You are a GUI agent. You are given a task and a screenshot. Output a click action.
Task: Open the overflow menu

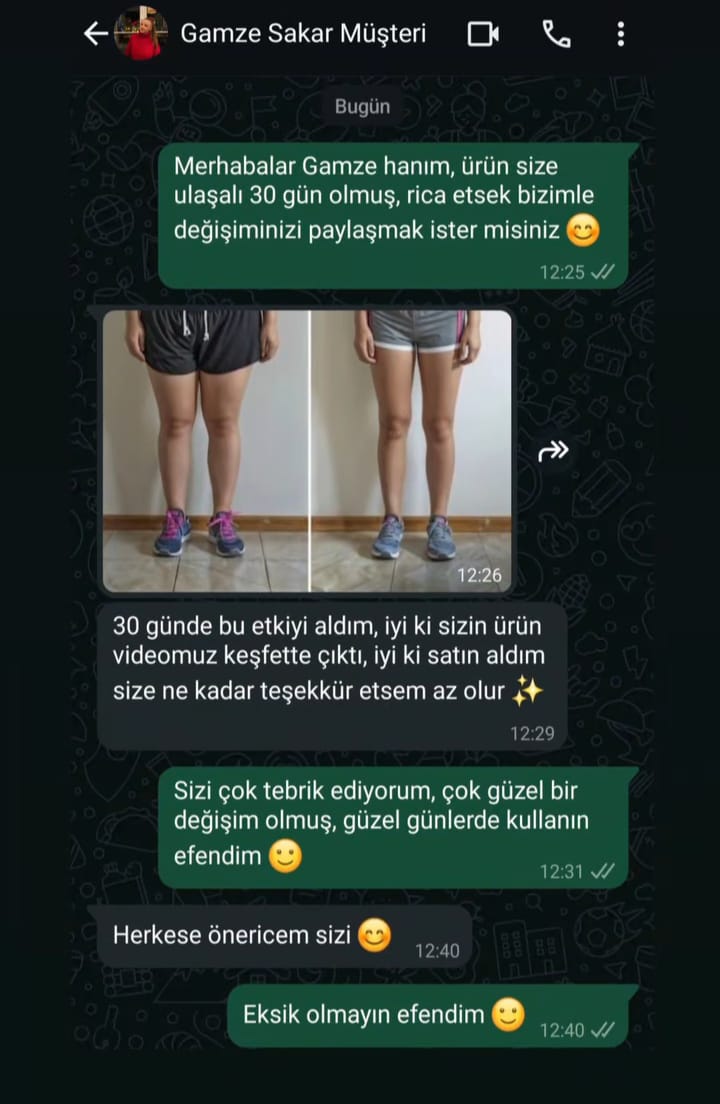621,34
